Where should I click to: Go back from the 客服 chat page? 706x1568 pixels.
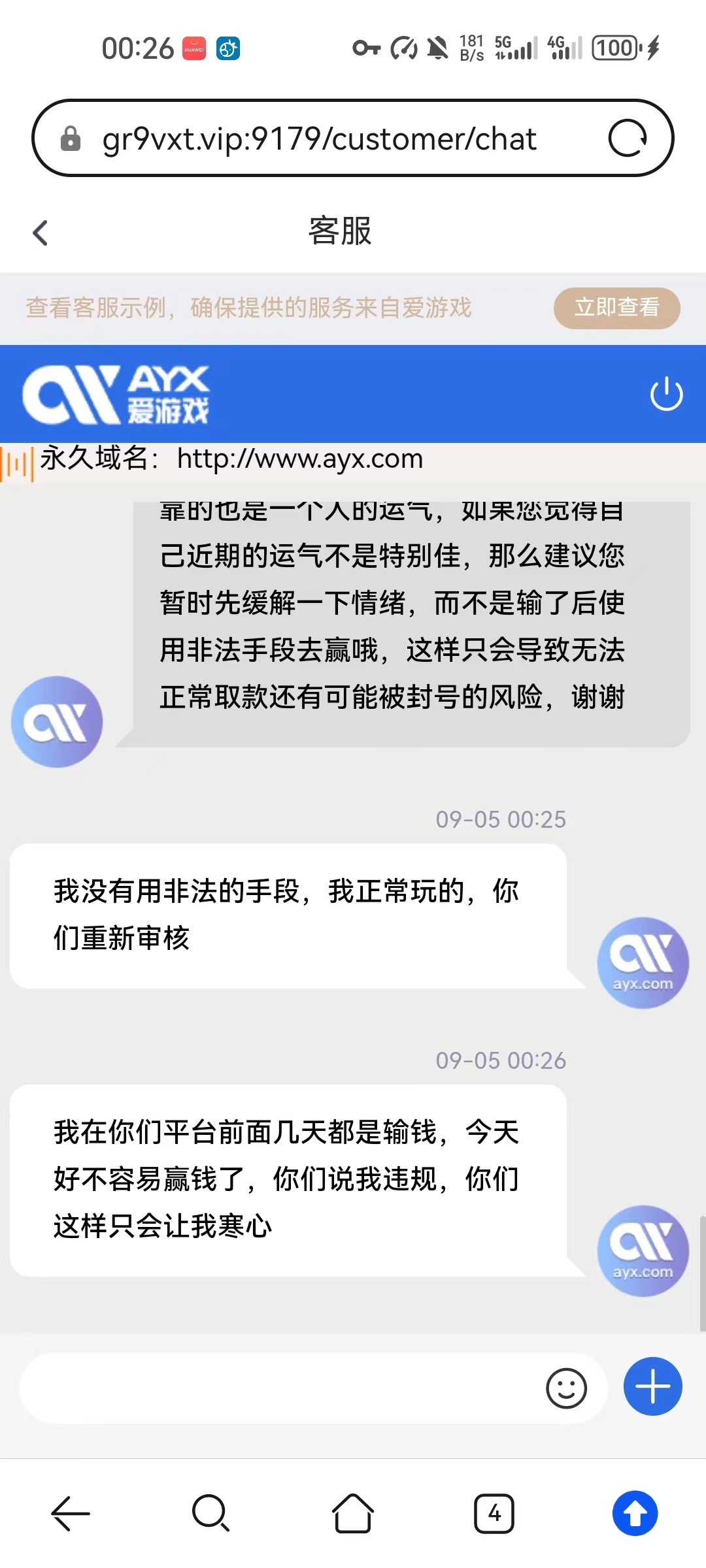point(41,233)
